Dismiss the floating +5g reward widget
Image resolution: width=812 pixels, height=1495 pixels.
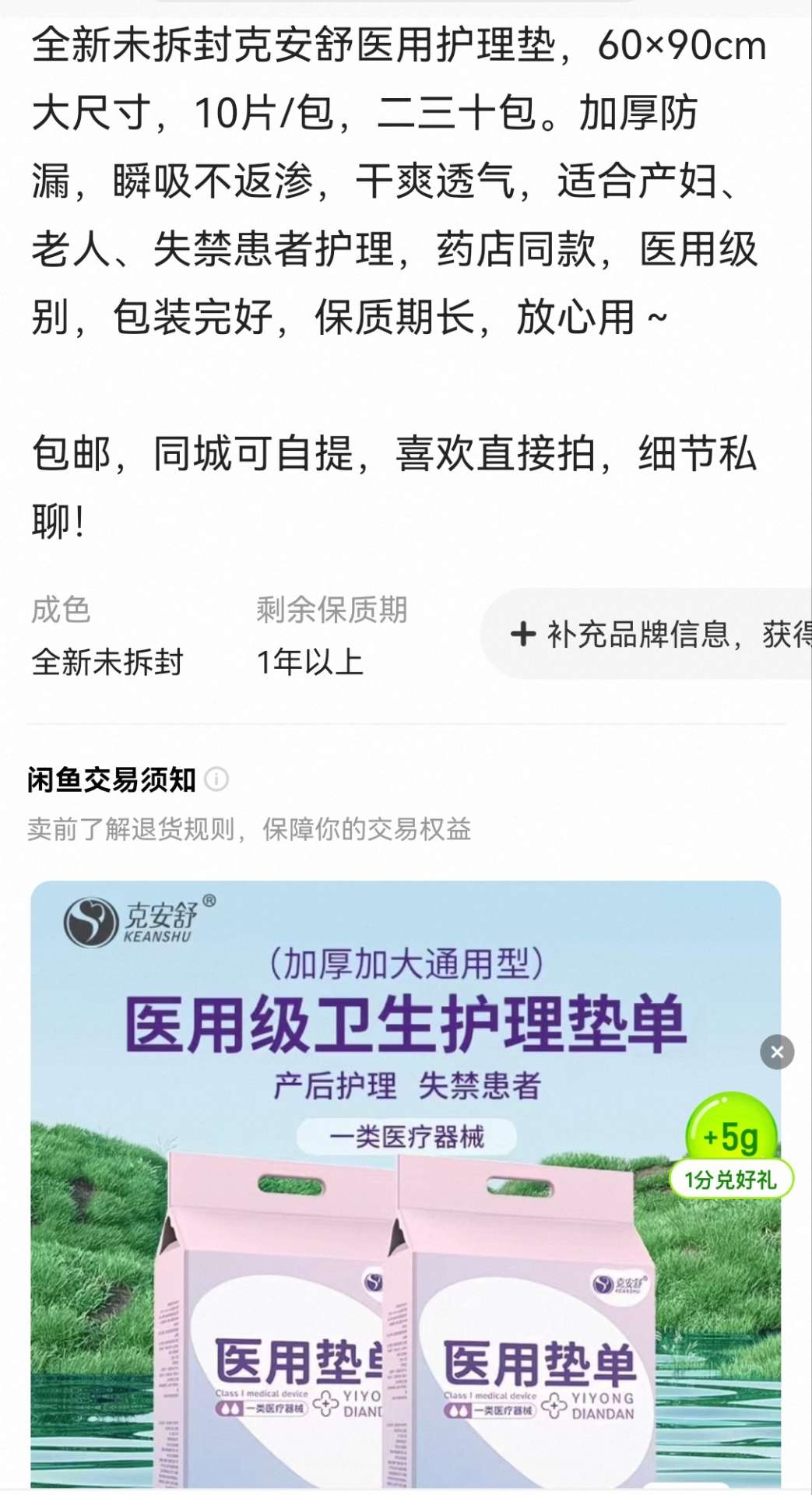point(776,1052)
